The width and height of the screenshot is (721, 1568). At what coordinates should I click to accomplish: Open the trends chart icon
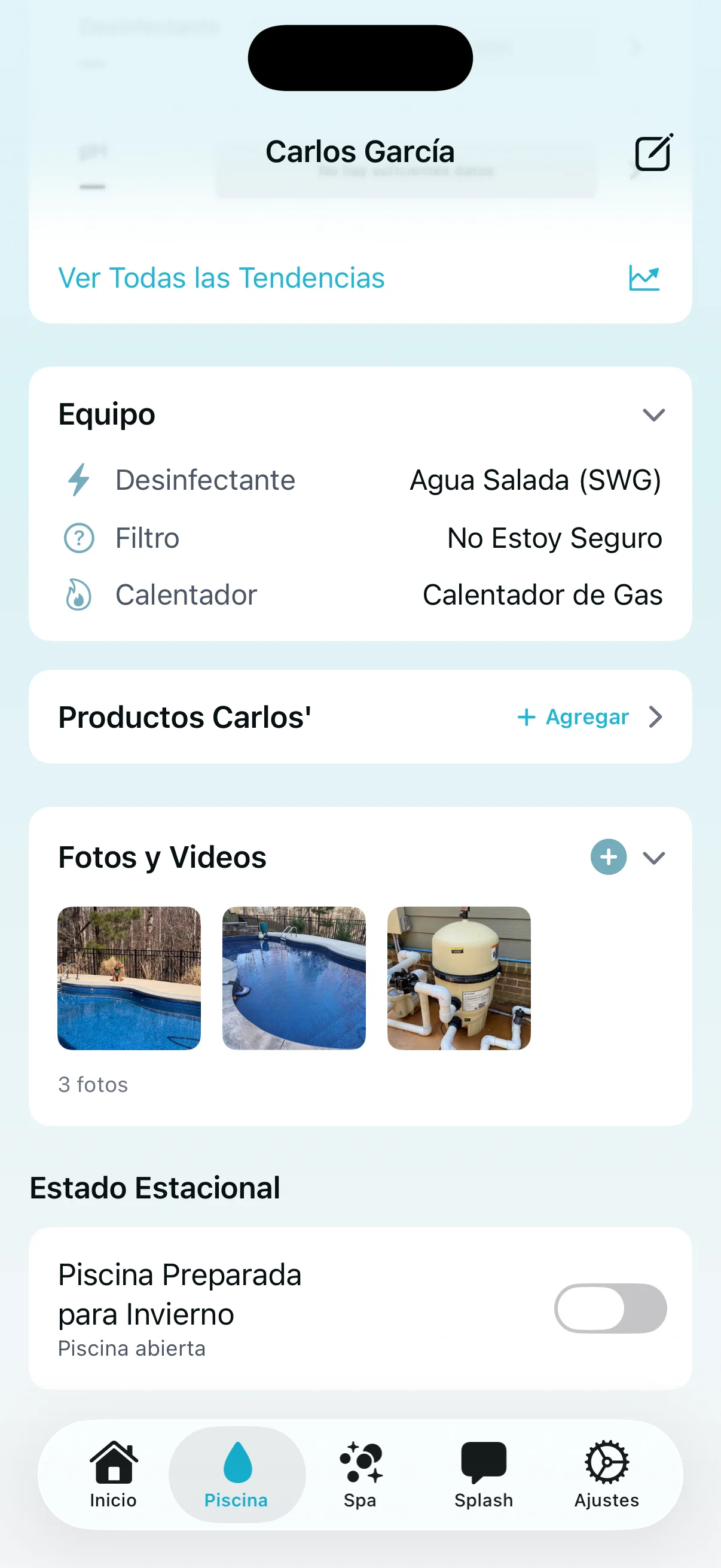pos(644,277)
